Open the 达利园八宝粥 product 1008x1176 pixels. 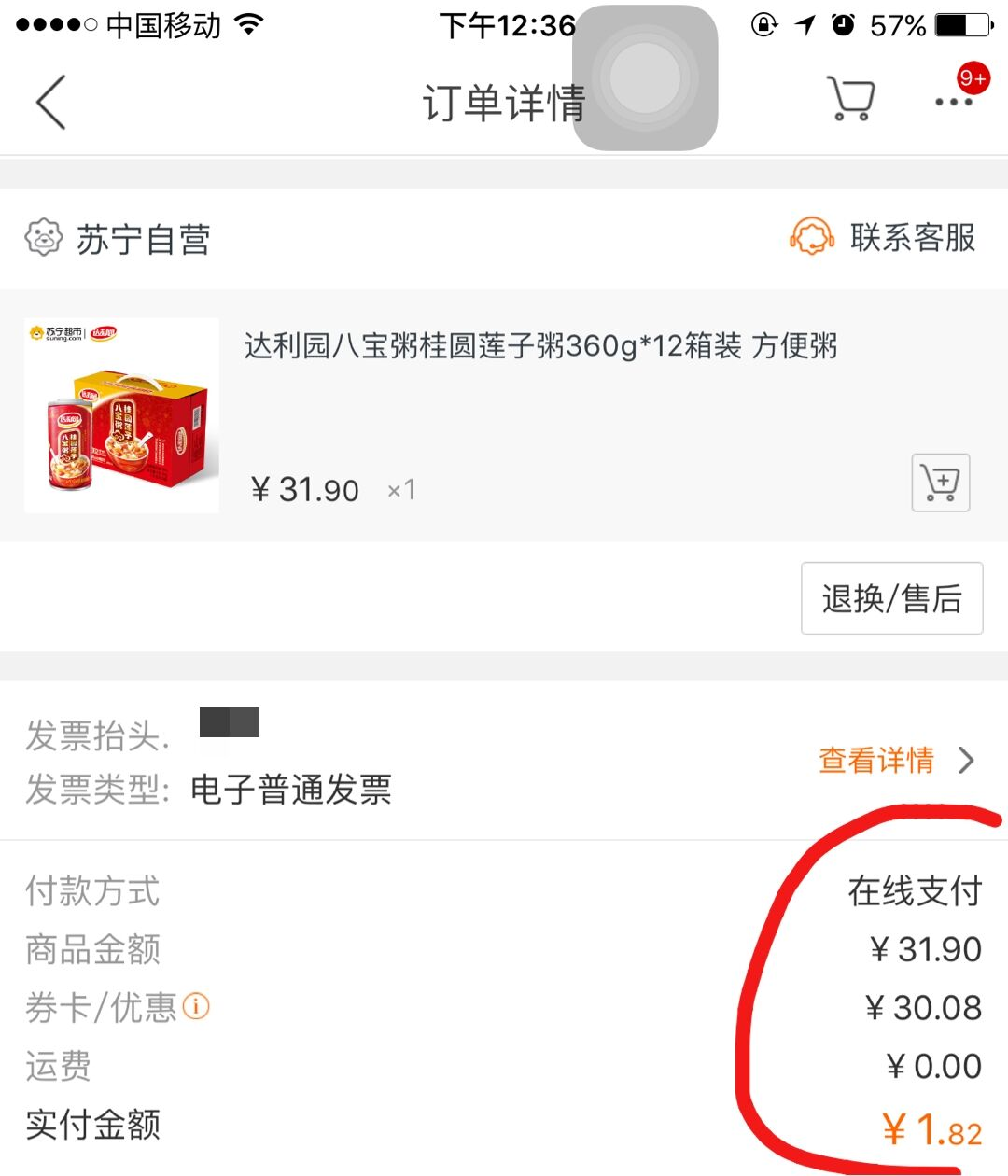[540, 346]
